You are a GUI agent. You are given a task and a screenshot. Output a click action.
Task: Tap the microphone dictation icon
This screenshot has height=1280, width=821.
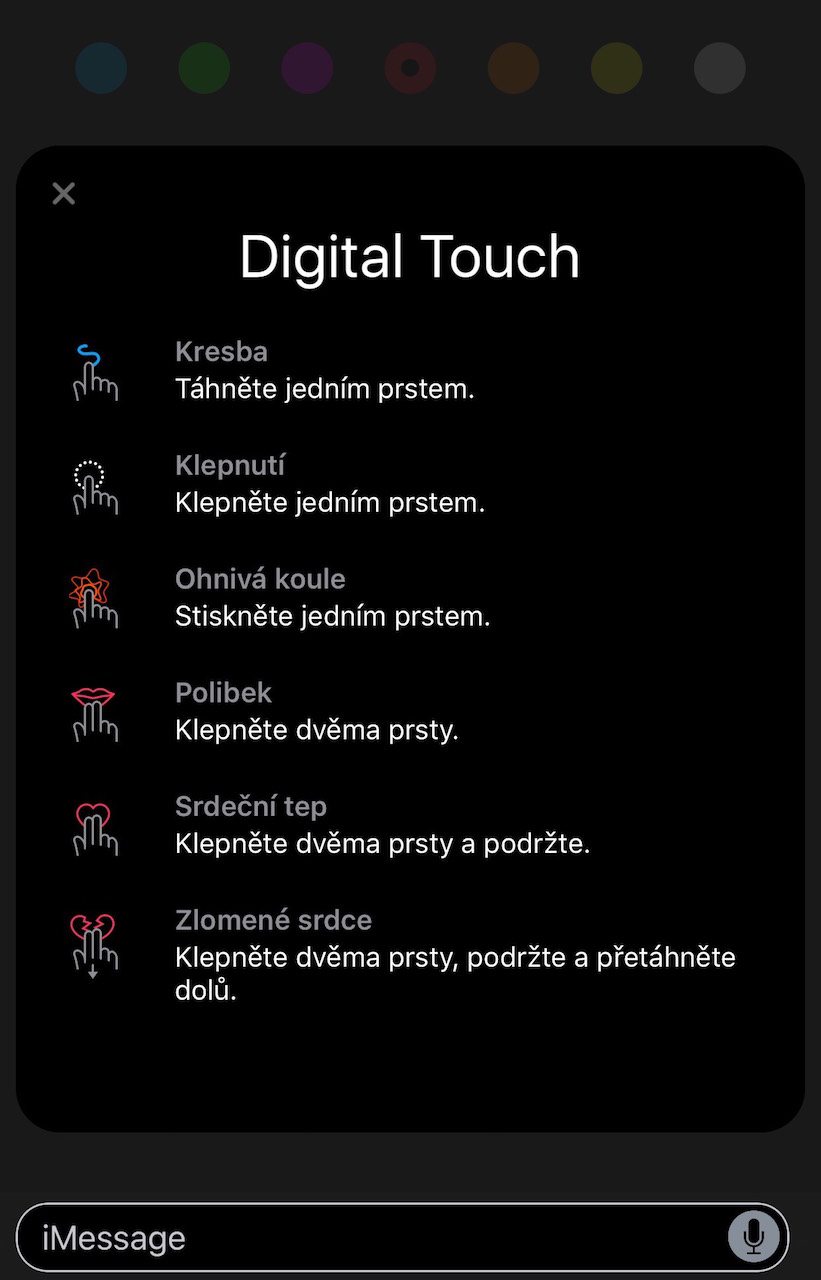point(754,1237)
